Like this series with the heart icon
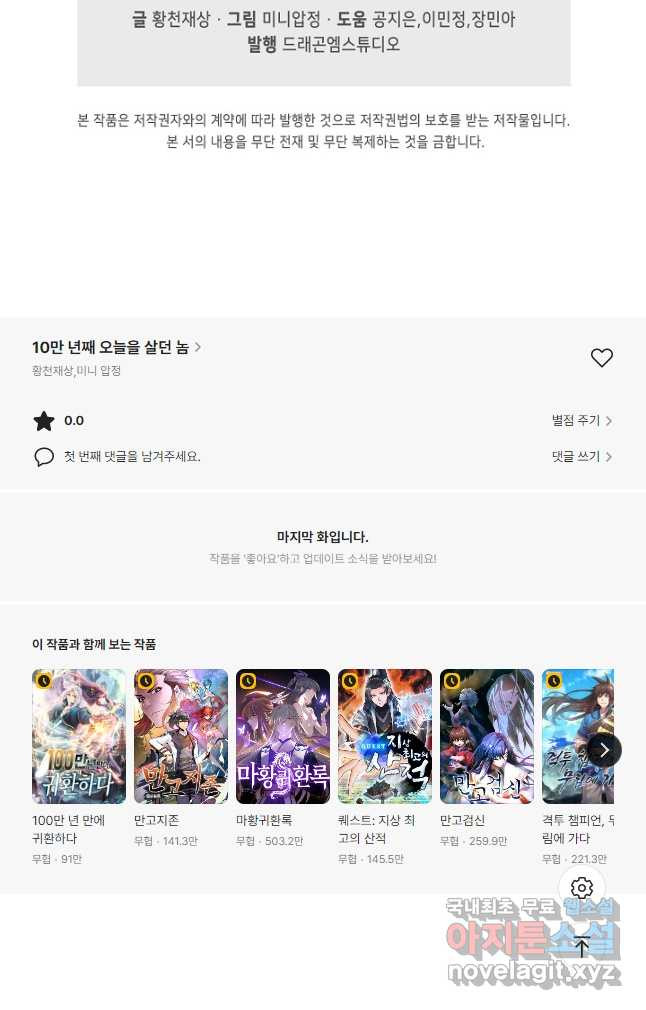The height and width of the screenshot is (1010, 646). point(601,358)
